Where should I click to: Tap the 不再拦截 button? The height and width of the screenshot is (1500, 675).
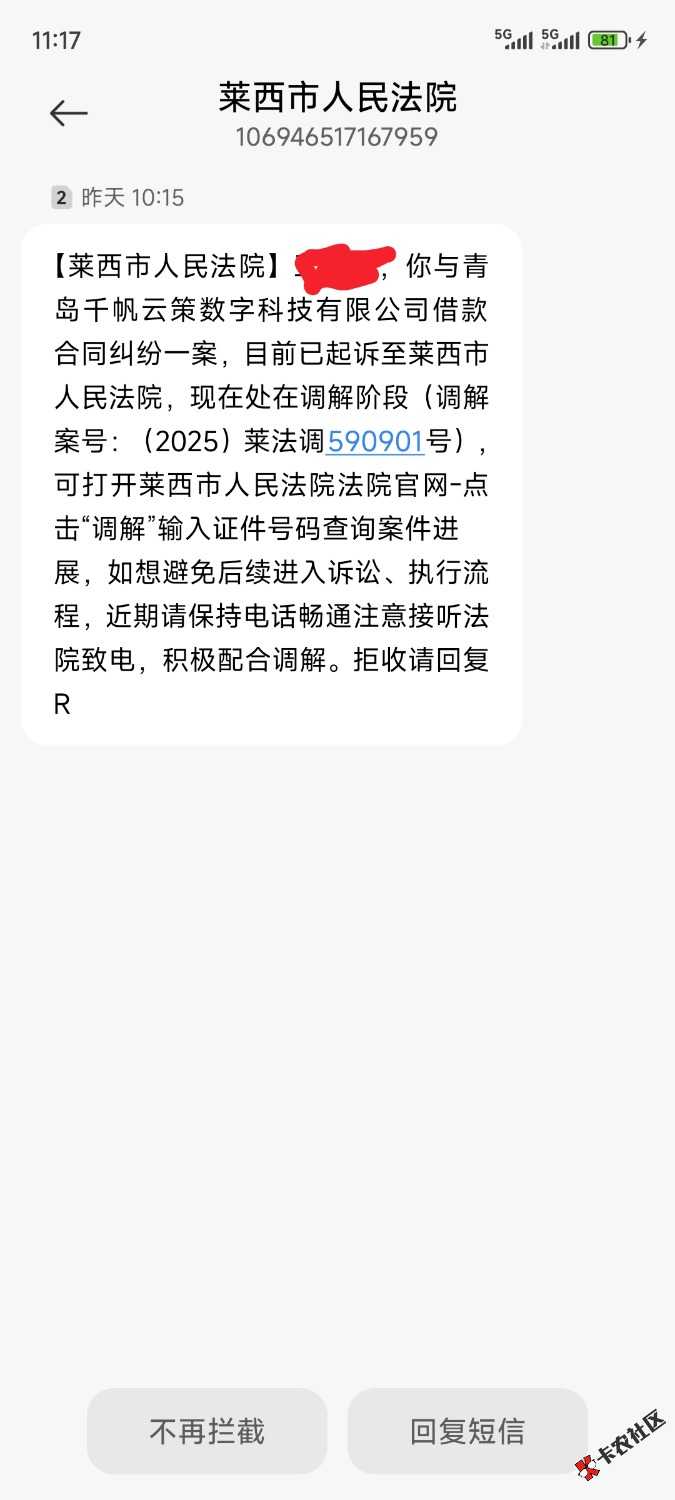coord(207,1431)
